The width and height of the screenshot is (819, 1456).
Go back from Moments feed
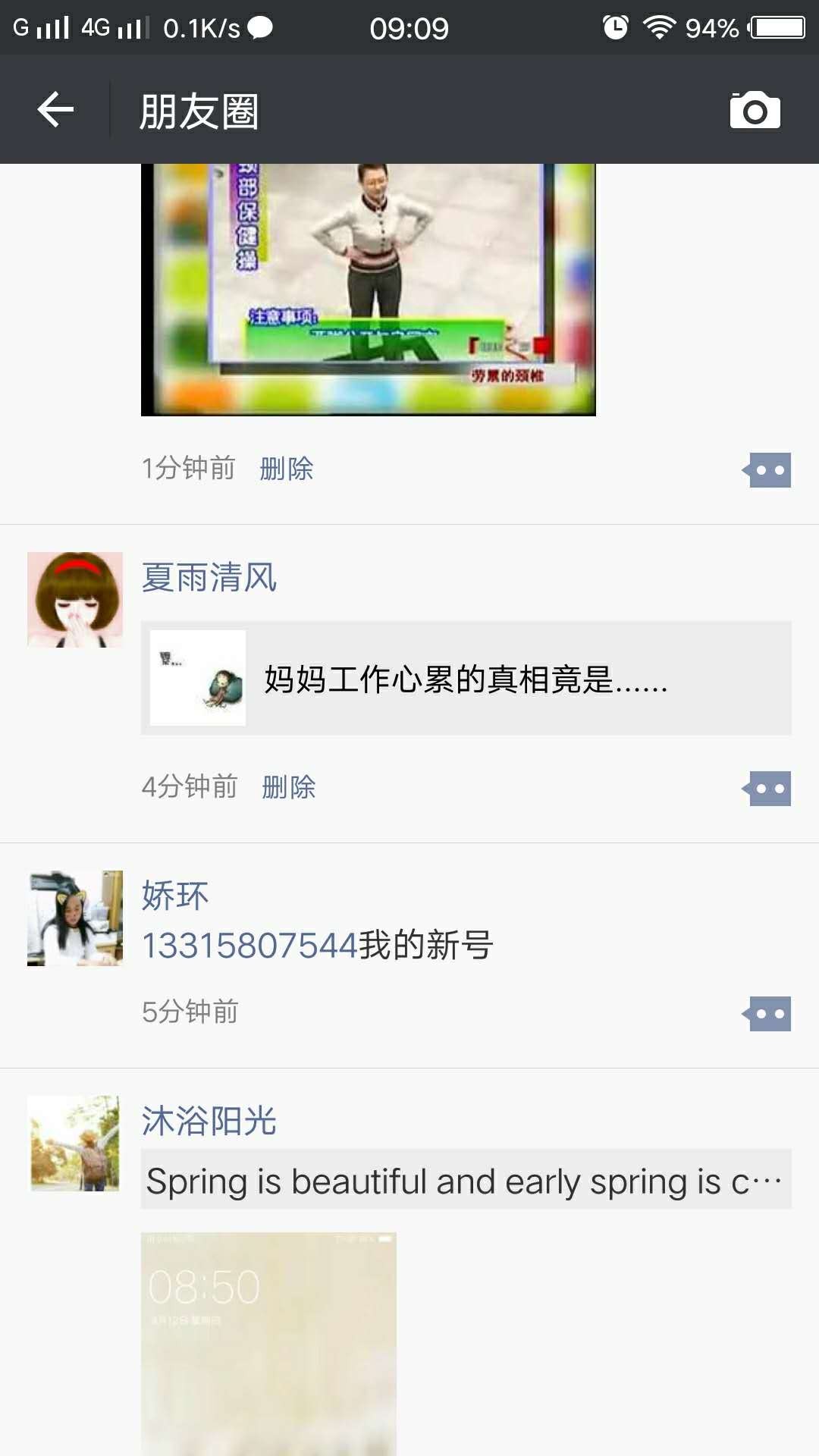click(x=55, y=110)
